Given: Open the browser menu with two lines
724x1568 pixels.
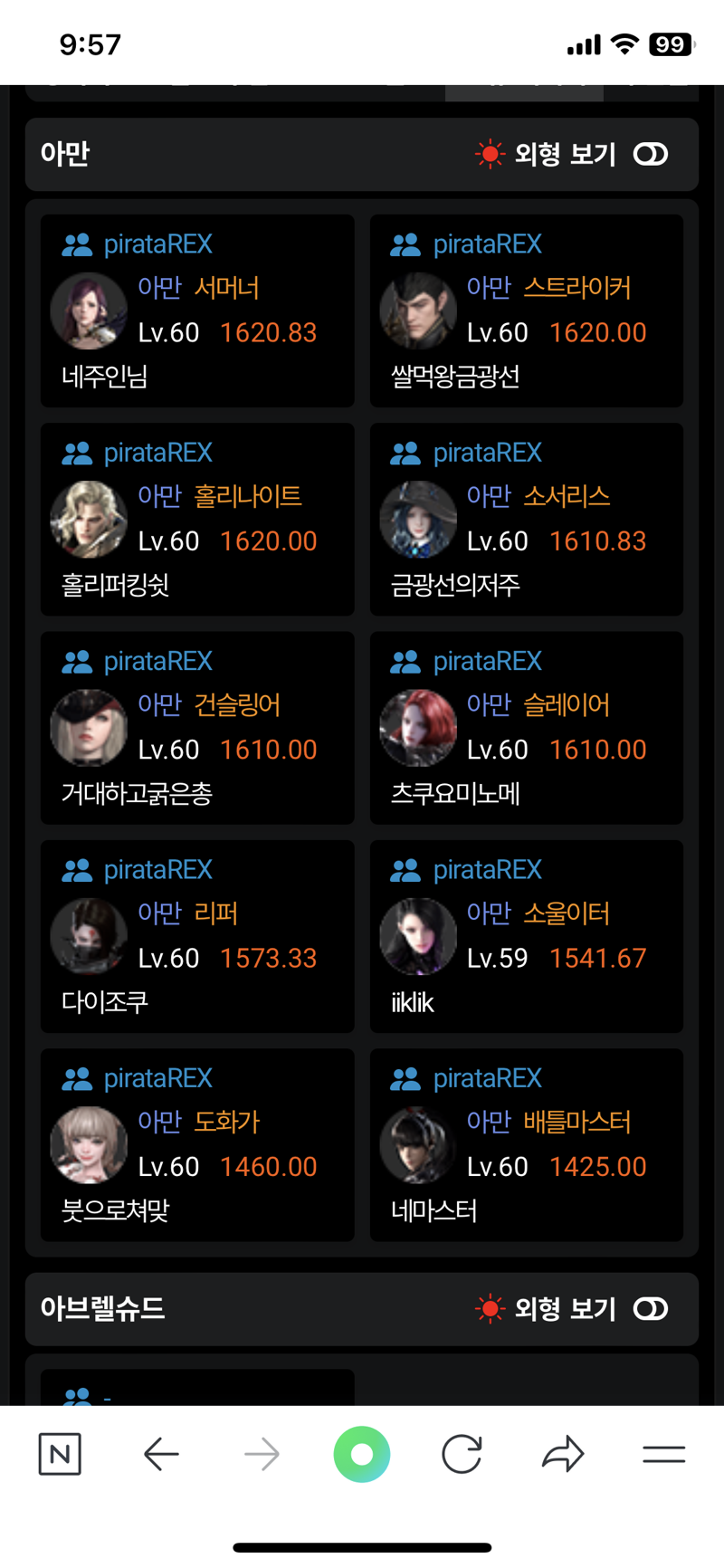Looking at the screenshot, I should 663,1455.
